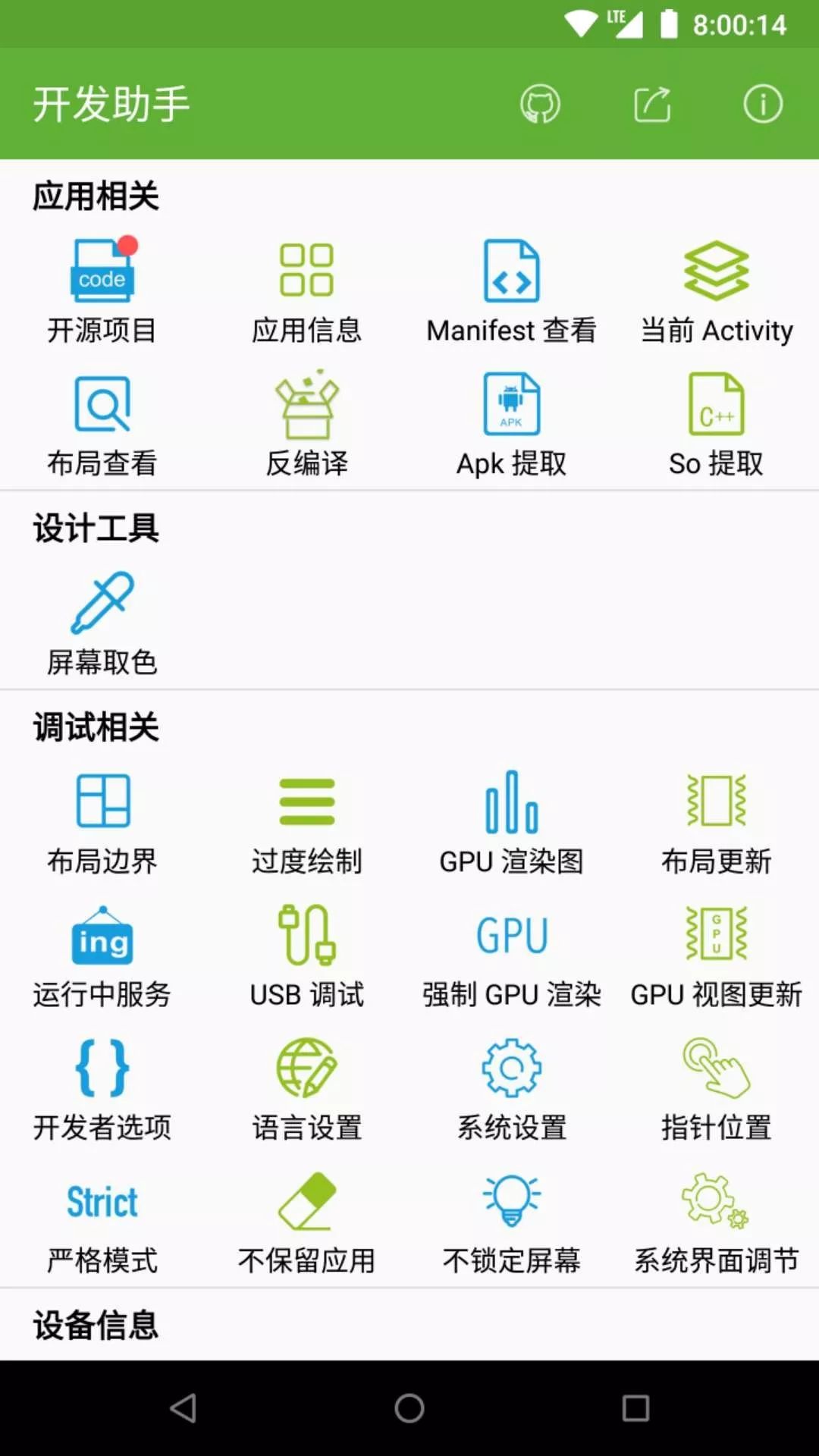
Task: Tap the system back button
Action: pos(183,1408)
